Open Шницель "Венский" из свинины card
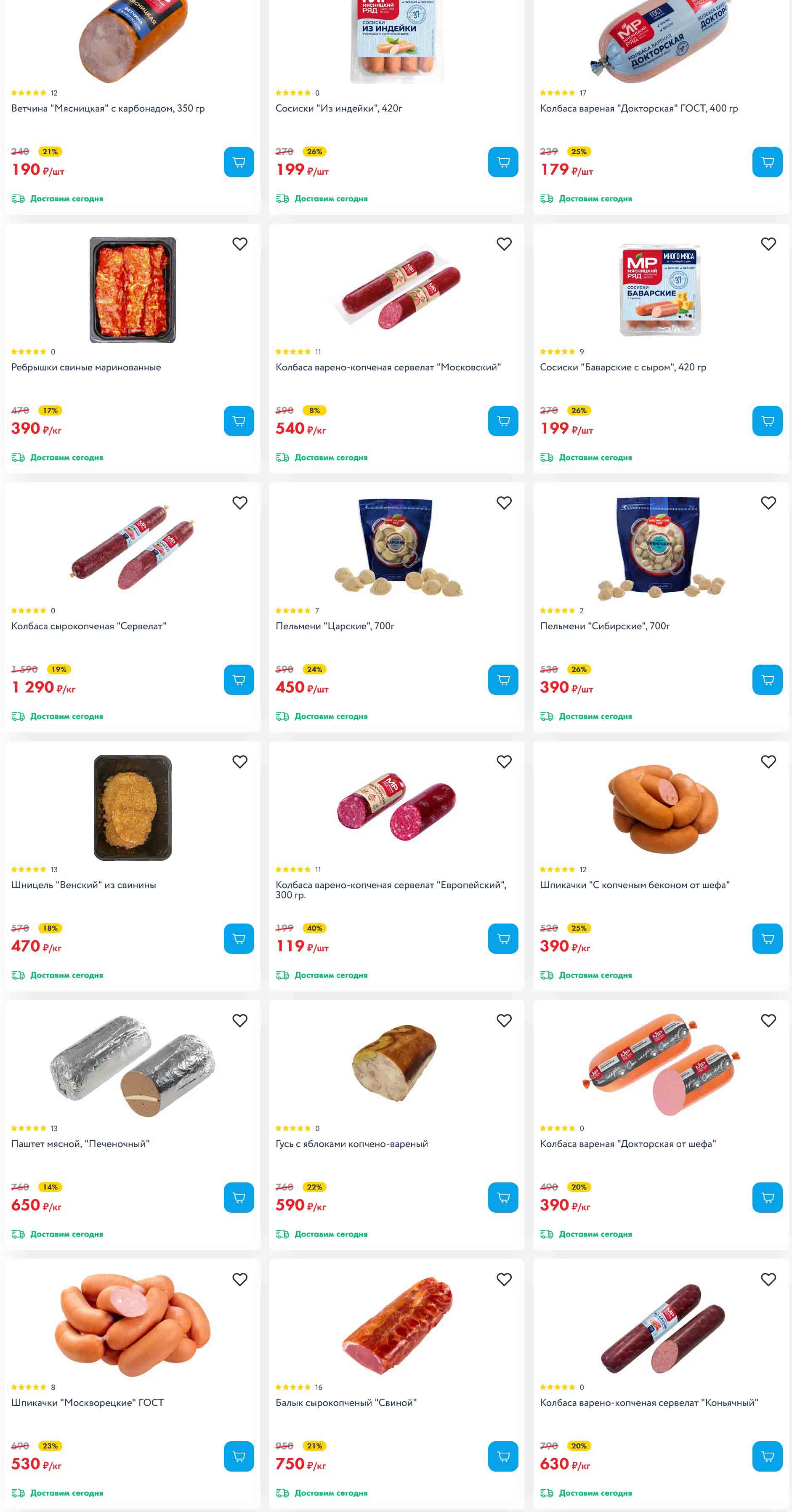The height and width of the screenshot is (1512, 792). click(84, 885)
